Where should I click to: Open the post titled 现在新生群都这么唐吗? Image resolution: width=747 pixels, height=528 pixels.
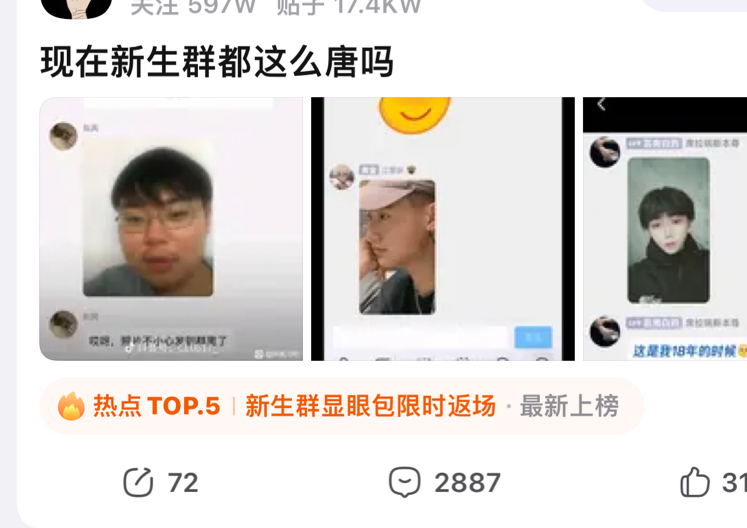217,62
